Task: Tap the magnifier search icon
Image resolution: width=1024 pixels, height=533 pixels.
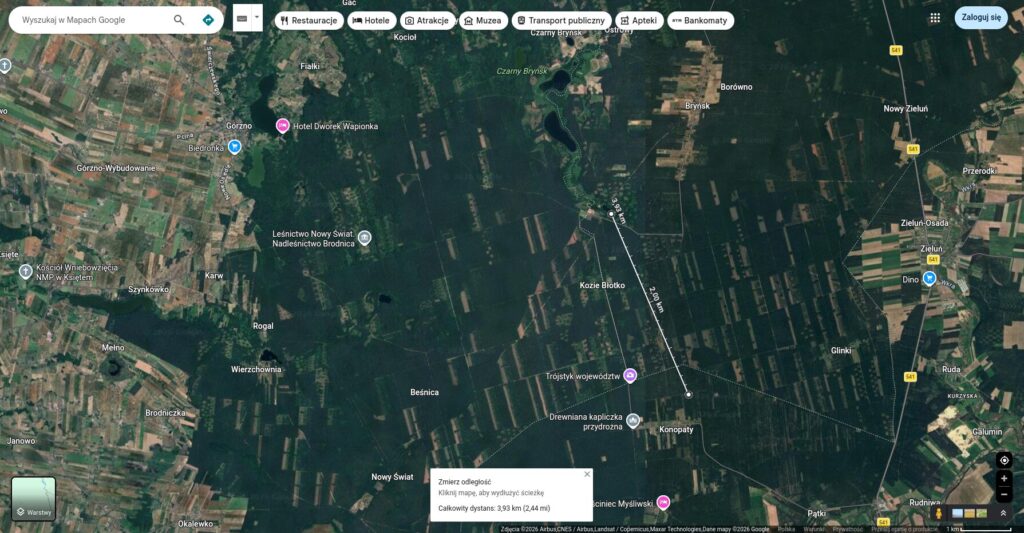Action: point(179,20)
